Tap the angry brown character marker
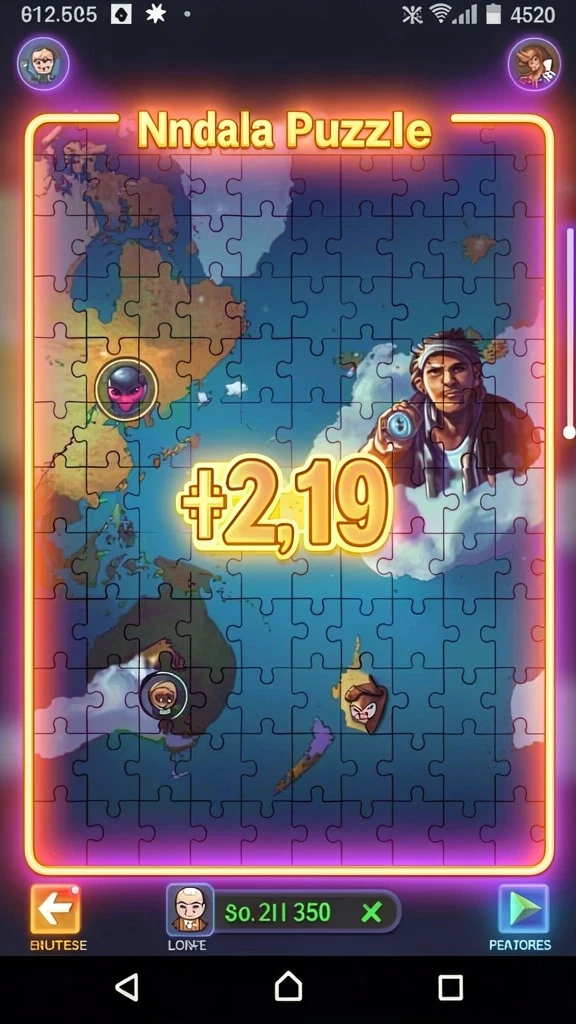Viewport: 576px width, 1024px height. (x=364, y=704)
